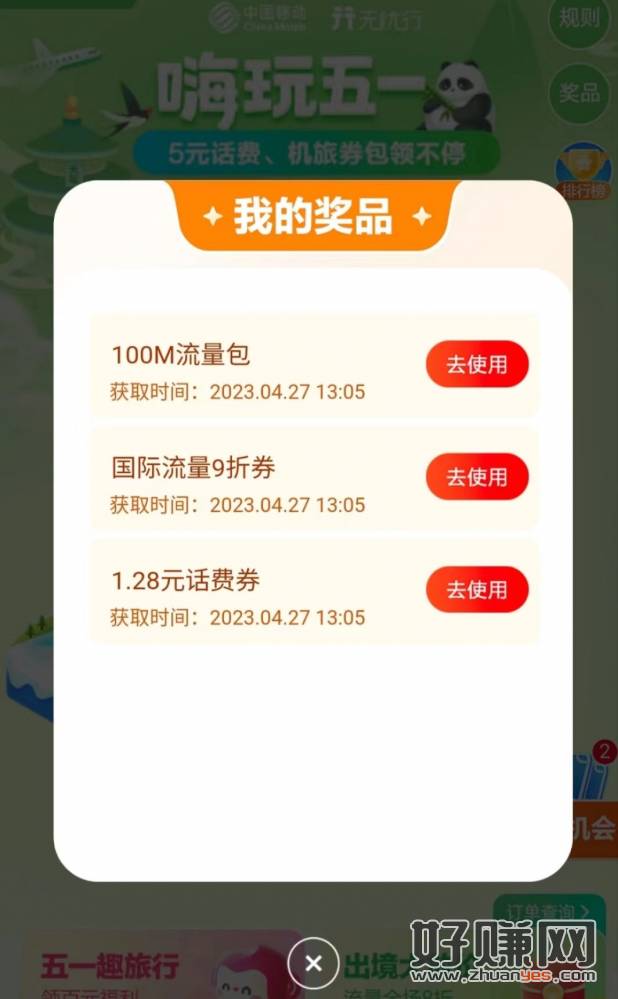Viewport: 618px width, 999px height.
Task: Open the 规则 rules button
Action: pos(580,20)
